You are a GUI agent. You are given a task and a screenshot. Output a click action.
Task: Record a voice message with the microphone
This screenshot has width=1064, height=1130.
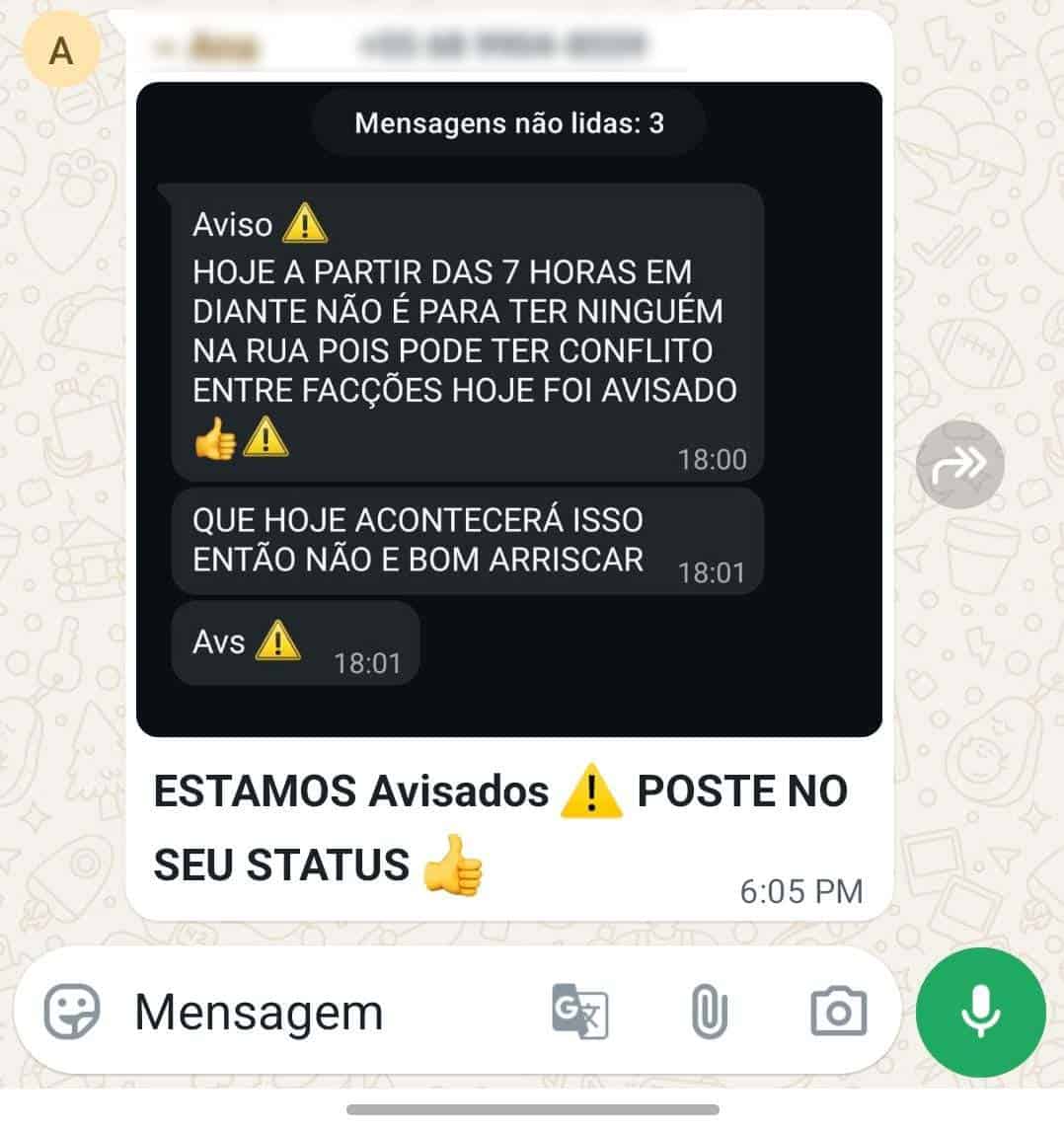(x=980, y=1013)
